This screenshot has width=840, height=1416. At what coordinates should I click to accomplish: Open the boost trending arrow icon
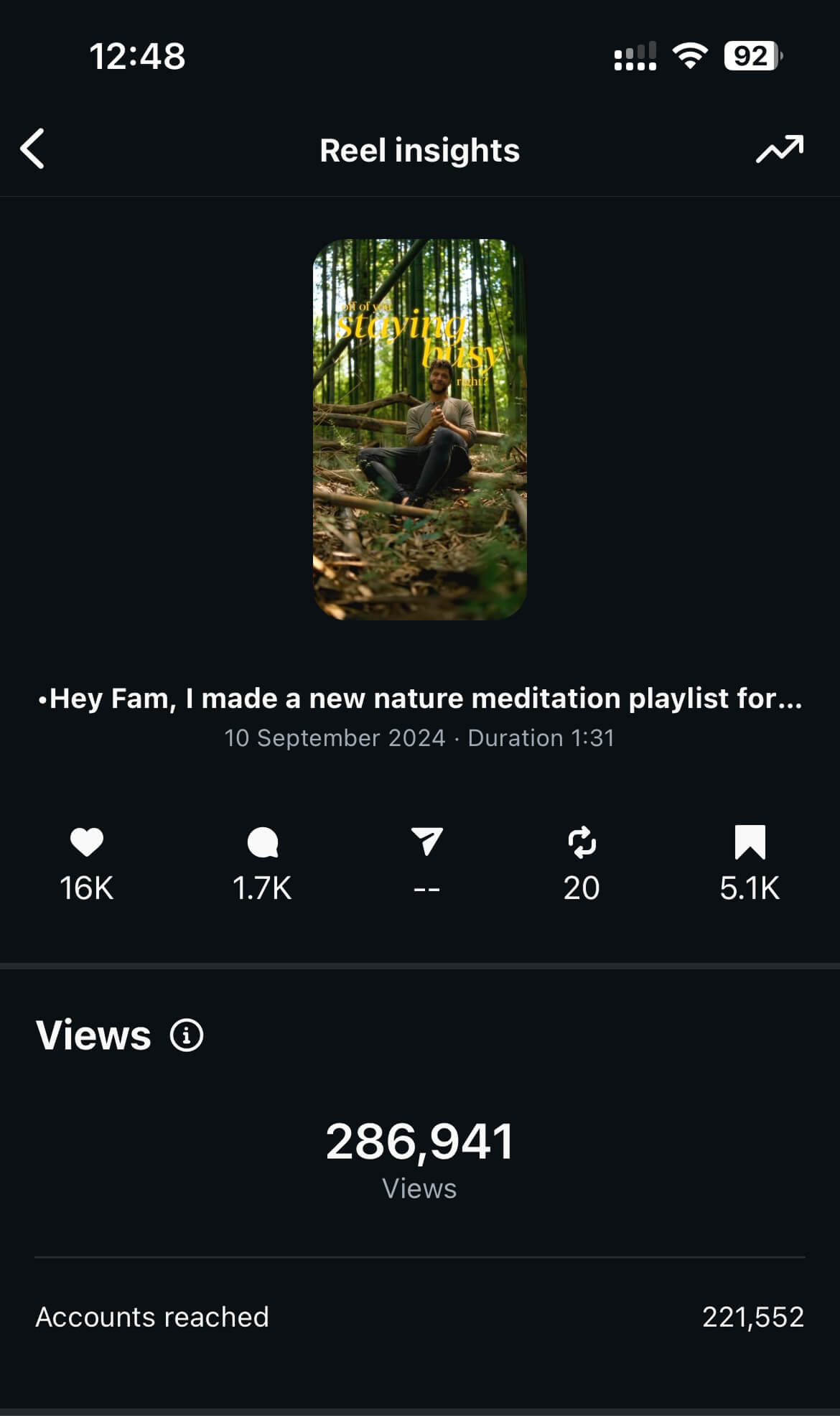click(x=779, y=149)
